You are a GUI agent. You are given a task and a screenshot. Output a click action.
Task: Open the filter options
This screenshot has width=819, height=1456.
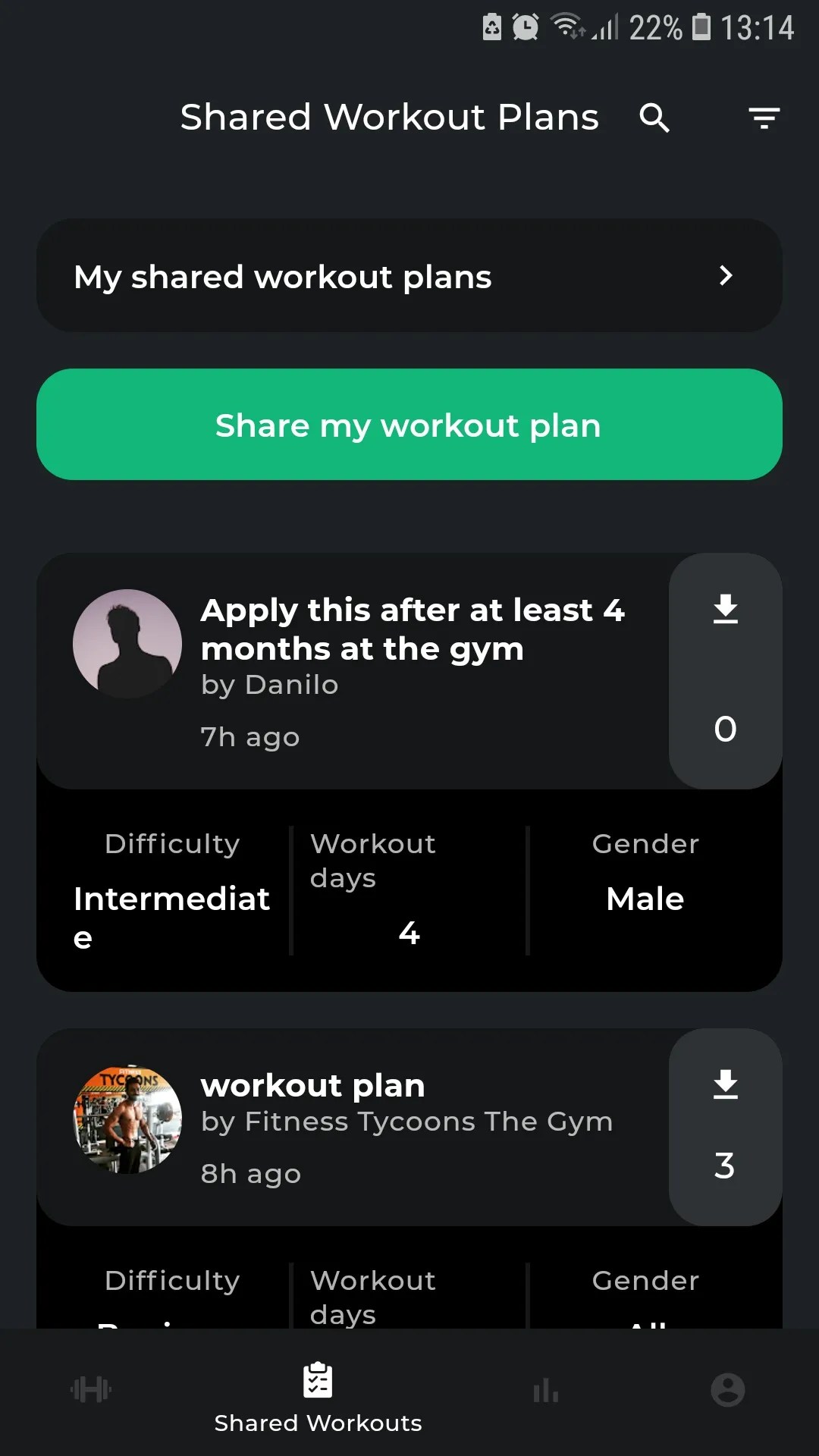coord(764,118)
